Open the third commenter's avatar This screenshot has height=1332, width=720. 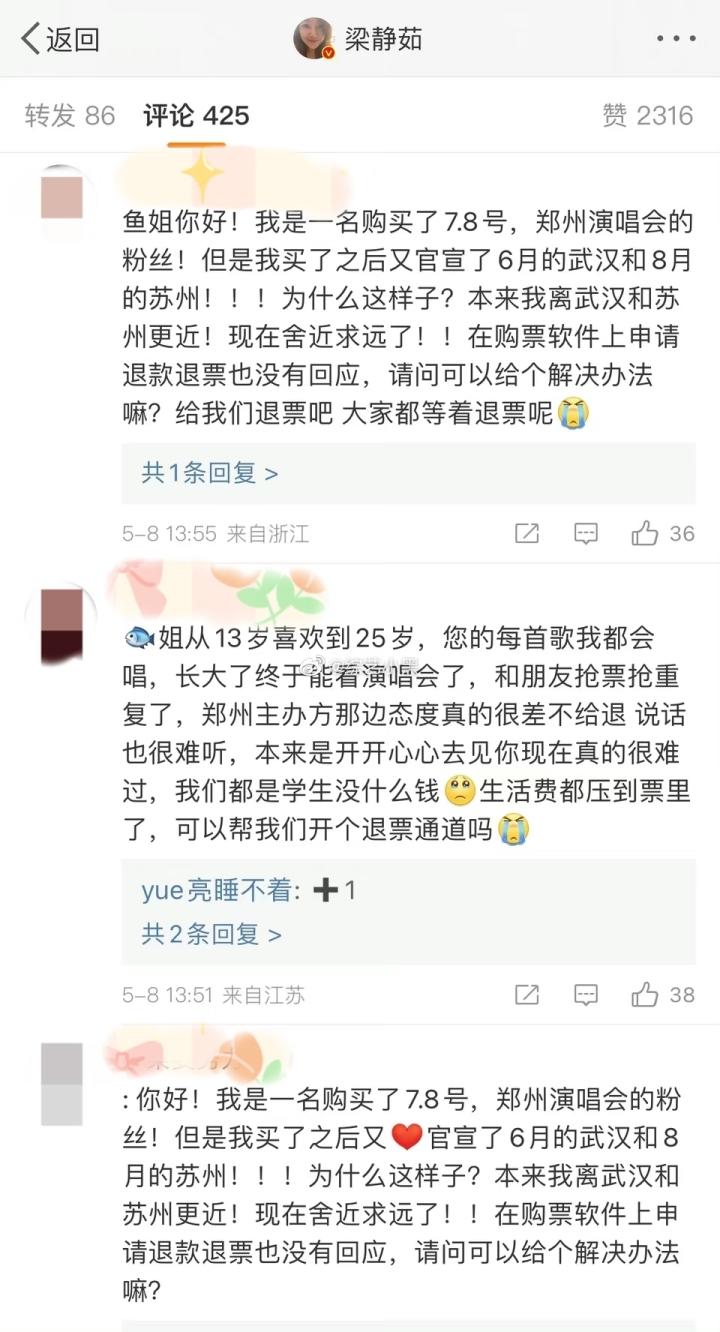tap(61, 1083)
